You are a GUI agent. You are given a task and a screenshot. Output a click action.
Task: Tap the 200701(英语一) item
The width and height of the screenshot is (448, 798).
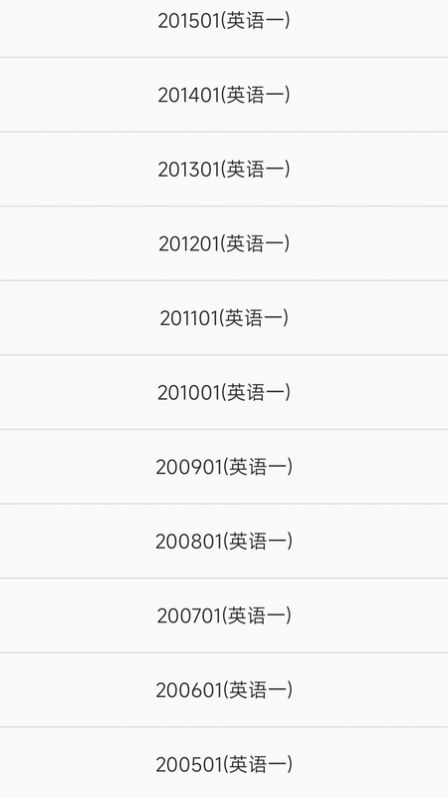click(224, 615)
